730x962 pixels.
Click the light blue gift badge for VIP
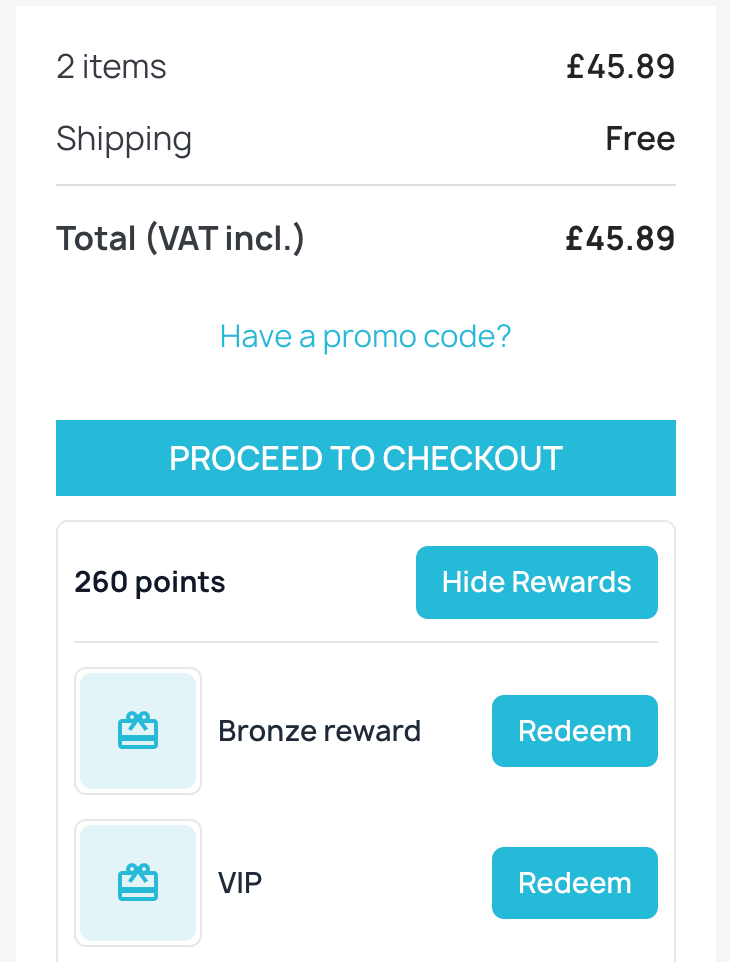(x=138, y=883)
